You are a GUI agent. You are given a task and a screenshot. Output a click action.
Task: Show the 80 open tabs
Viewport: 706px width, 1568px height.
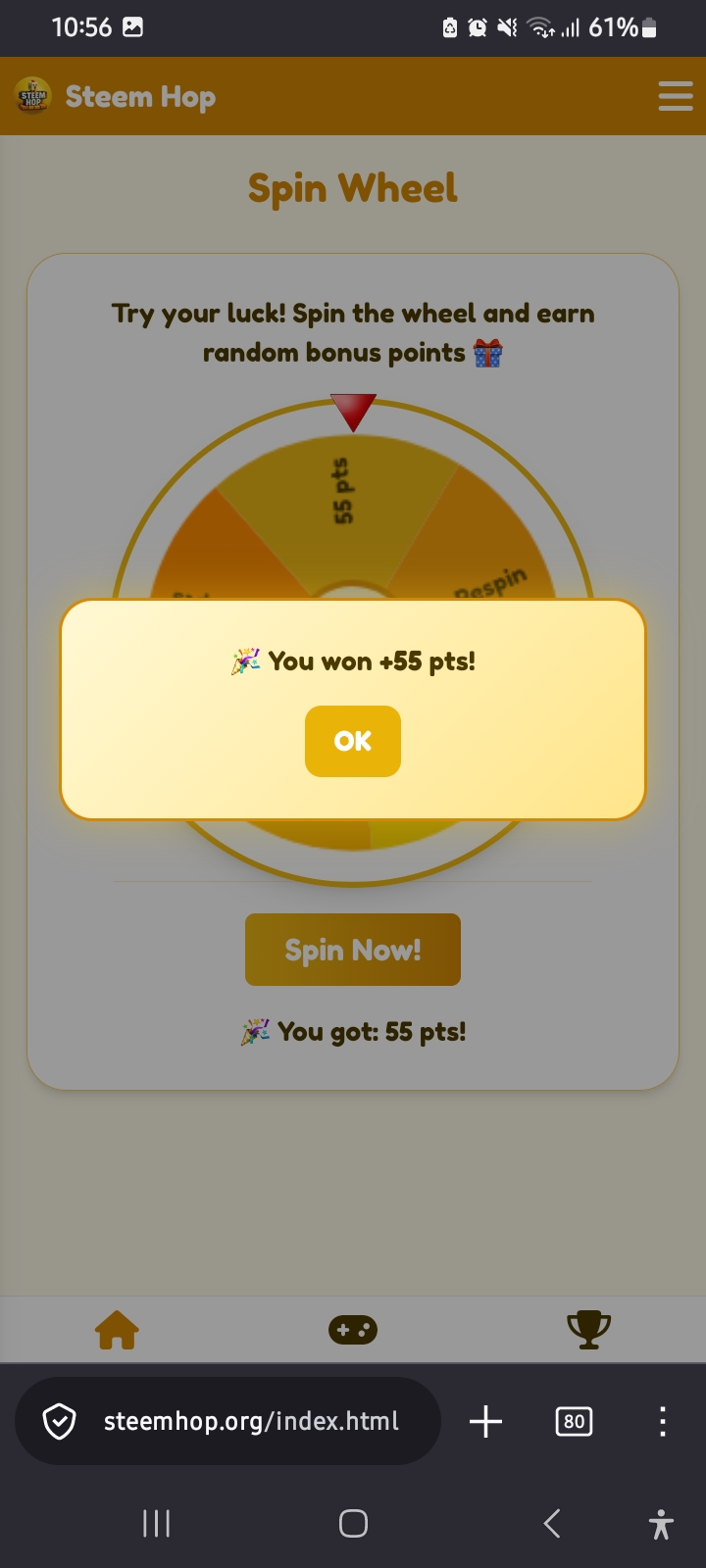574,1421
